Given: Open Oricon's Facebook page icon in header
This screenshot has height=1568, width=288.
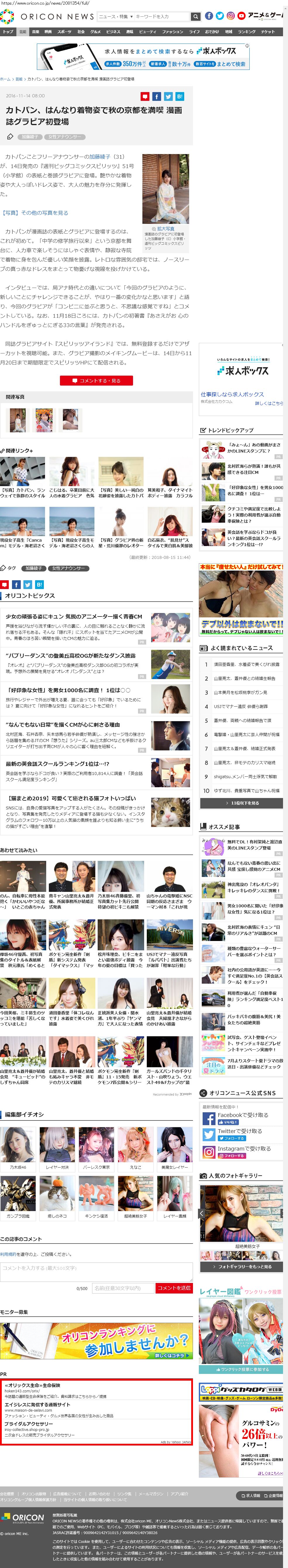Looking at the screenshot, I should click(x=209, y=16).
